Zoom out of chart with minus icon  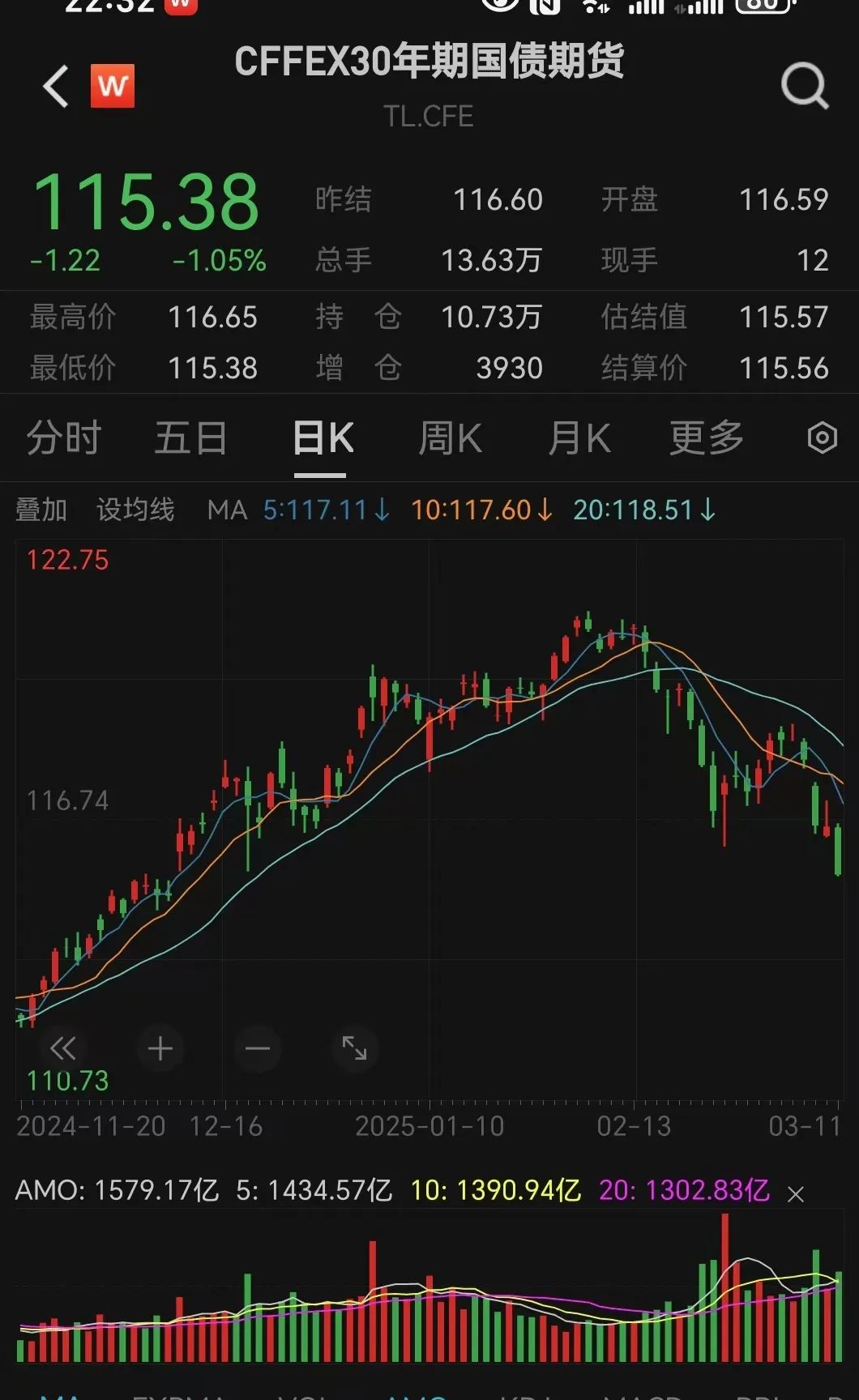pyautogui.click(x=256, y=1048)
